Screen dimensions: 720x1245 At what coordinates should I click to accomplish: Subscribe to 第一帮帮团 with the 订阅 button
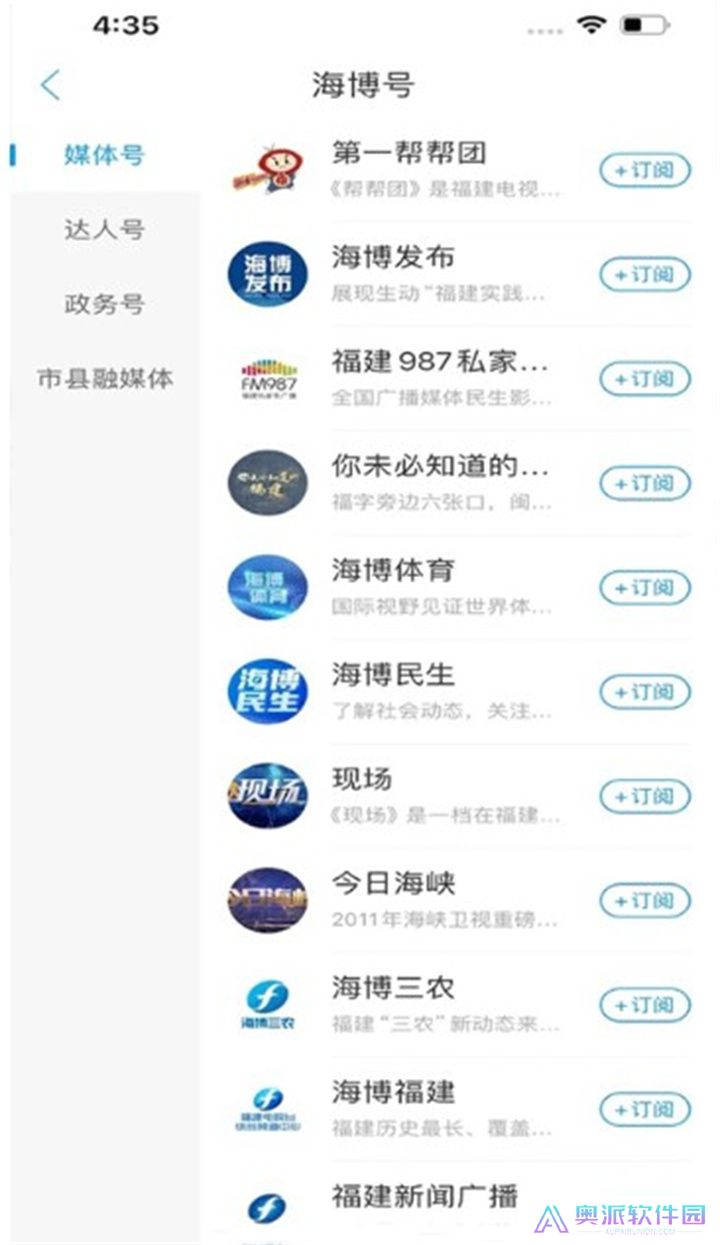(x=644, y=170)
